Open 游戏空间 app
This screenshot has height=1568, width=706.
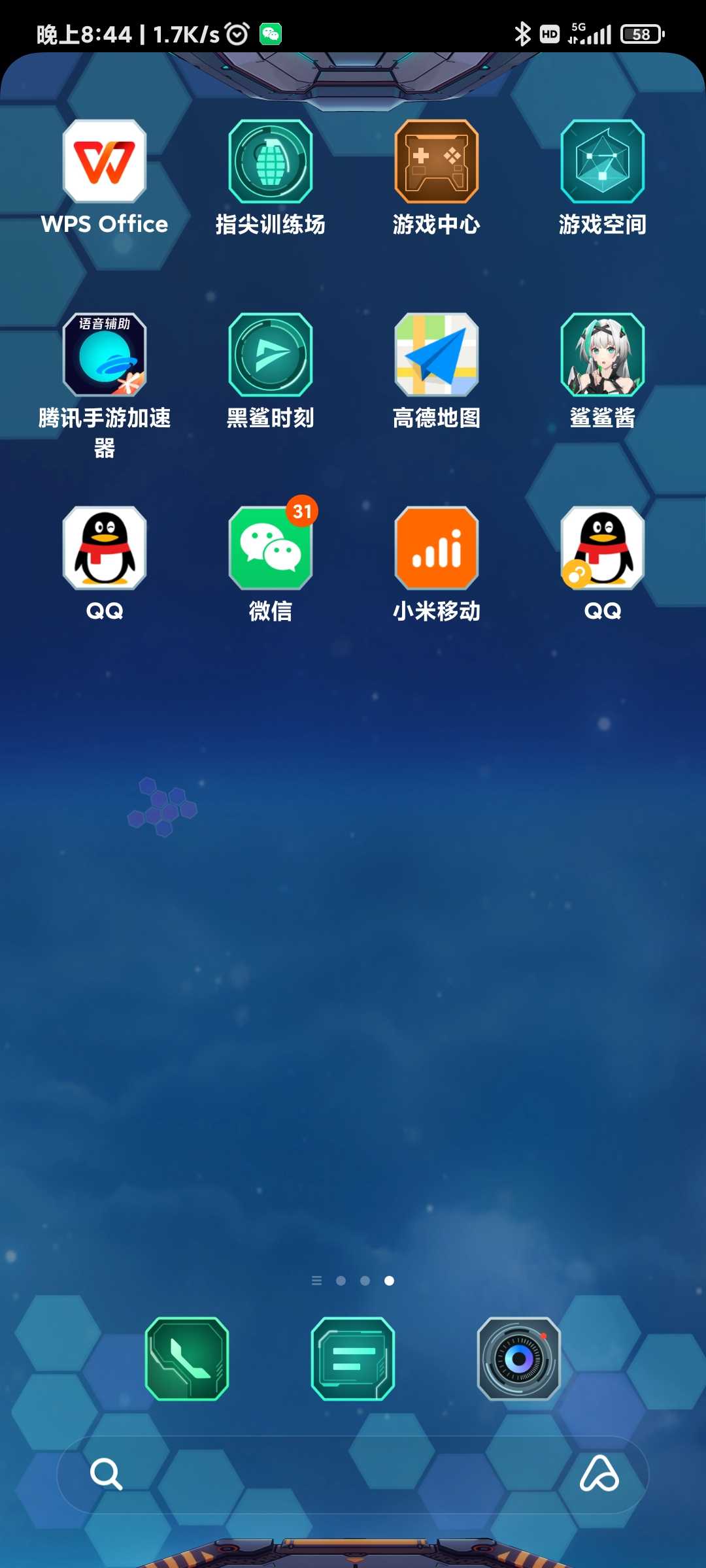[602, 161]
